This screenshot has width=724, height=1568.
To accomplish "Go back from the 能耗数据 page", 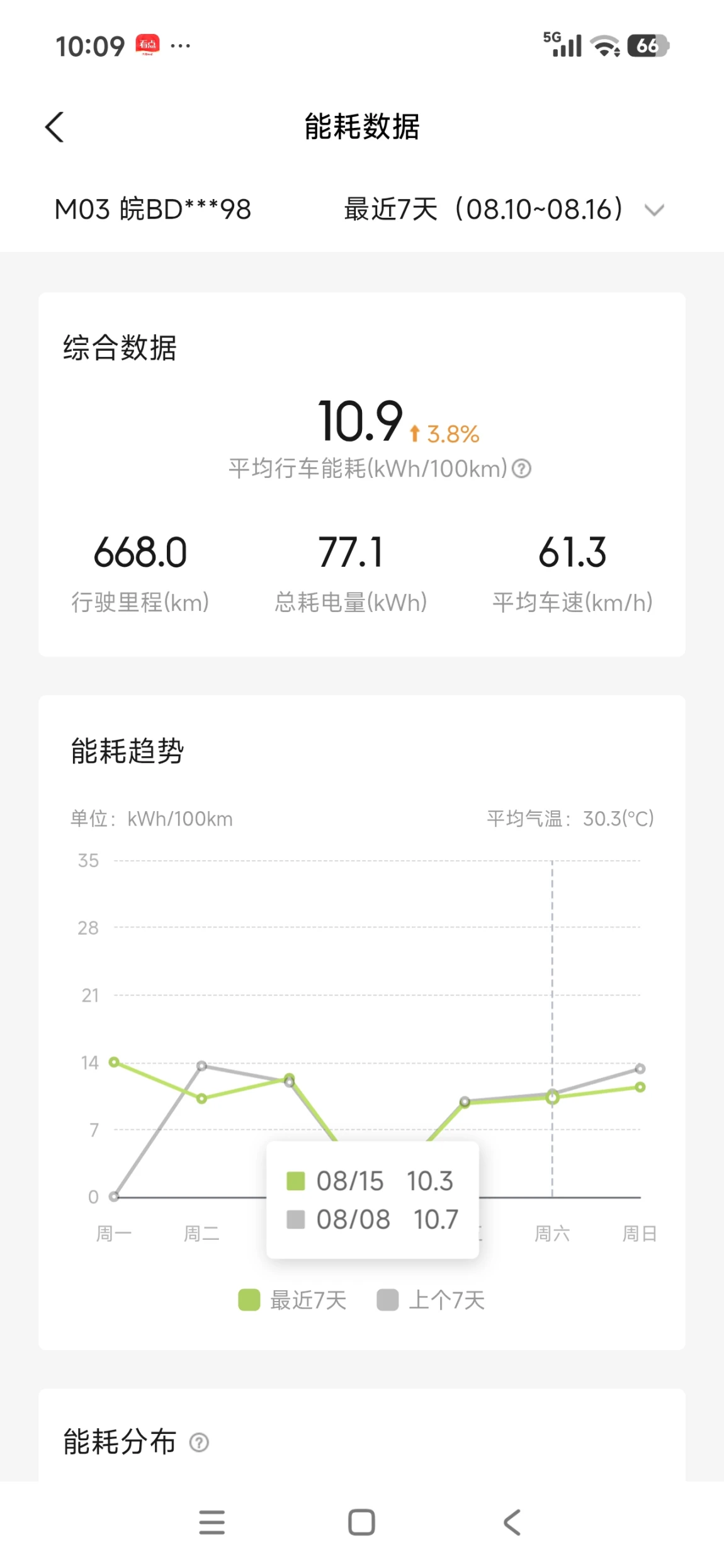I will pos(55,127).
